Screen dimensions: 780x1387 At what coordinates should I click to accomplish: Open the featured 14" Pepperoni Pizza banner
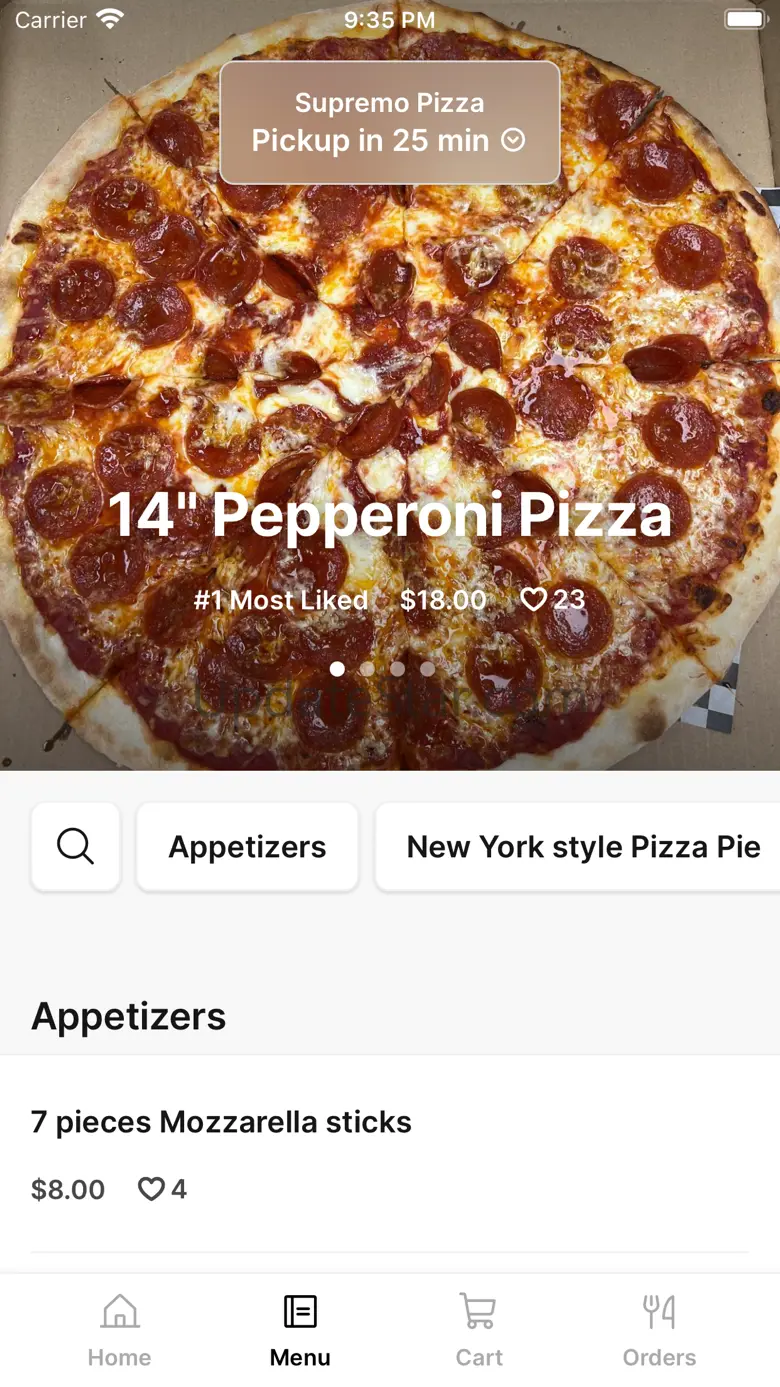(389, 515)
